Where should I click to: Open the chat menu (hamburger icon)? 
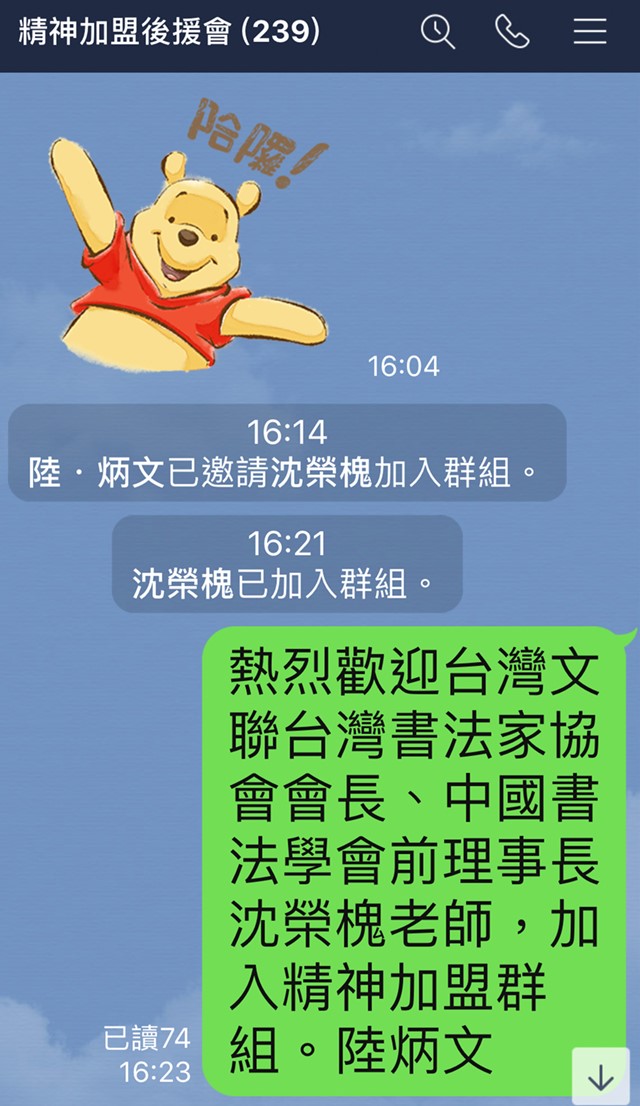click(x=590, y=32)
